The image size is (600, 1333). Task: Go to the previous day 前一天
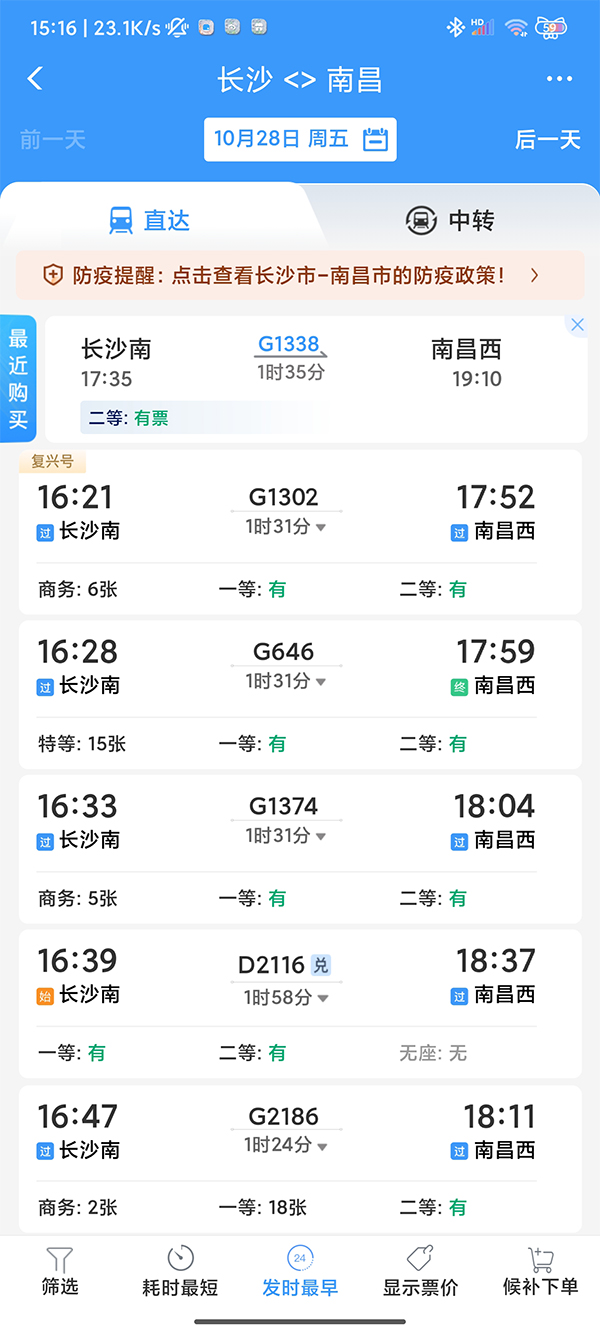[52, 139]
